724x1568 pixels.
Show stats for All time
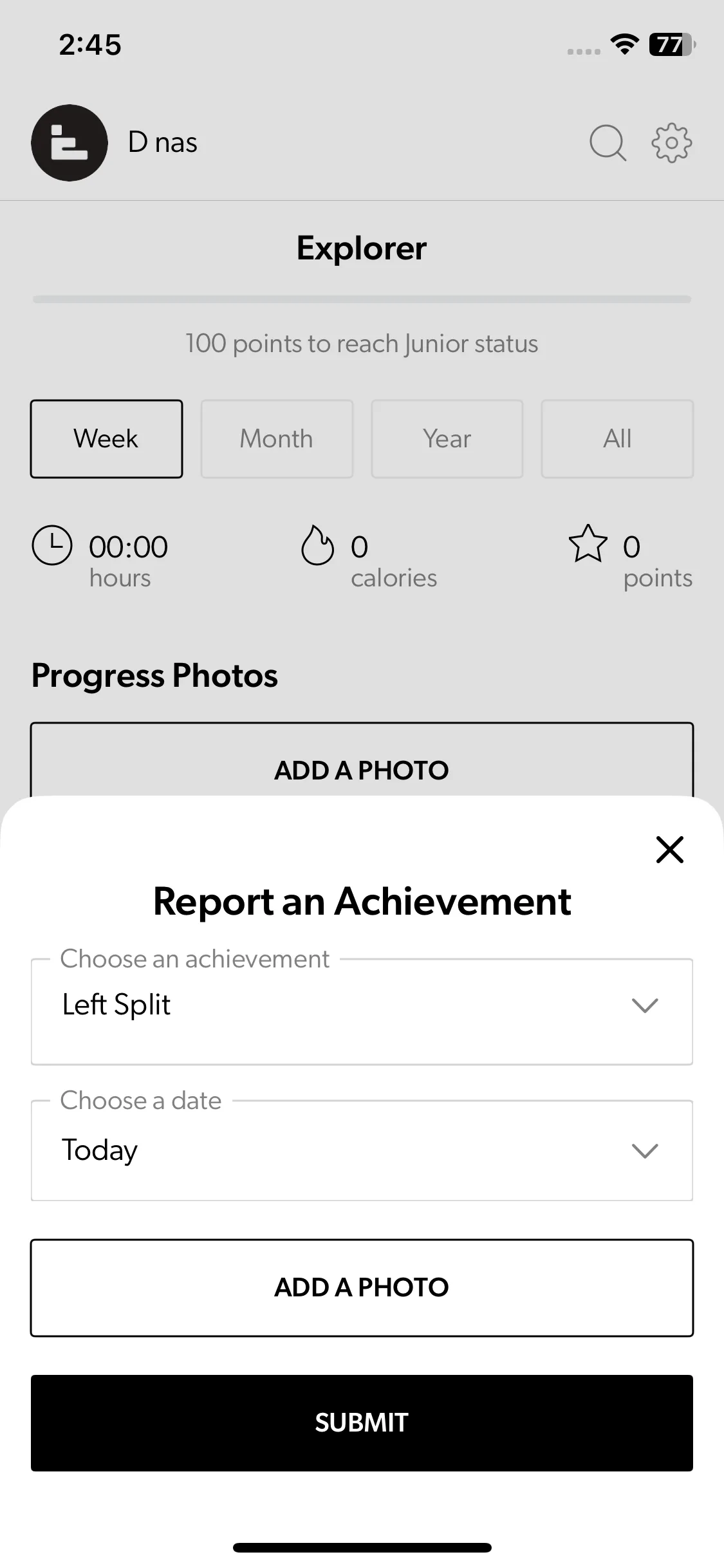[617, 439]
